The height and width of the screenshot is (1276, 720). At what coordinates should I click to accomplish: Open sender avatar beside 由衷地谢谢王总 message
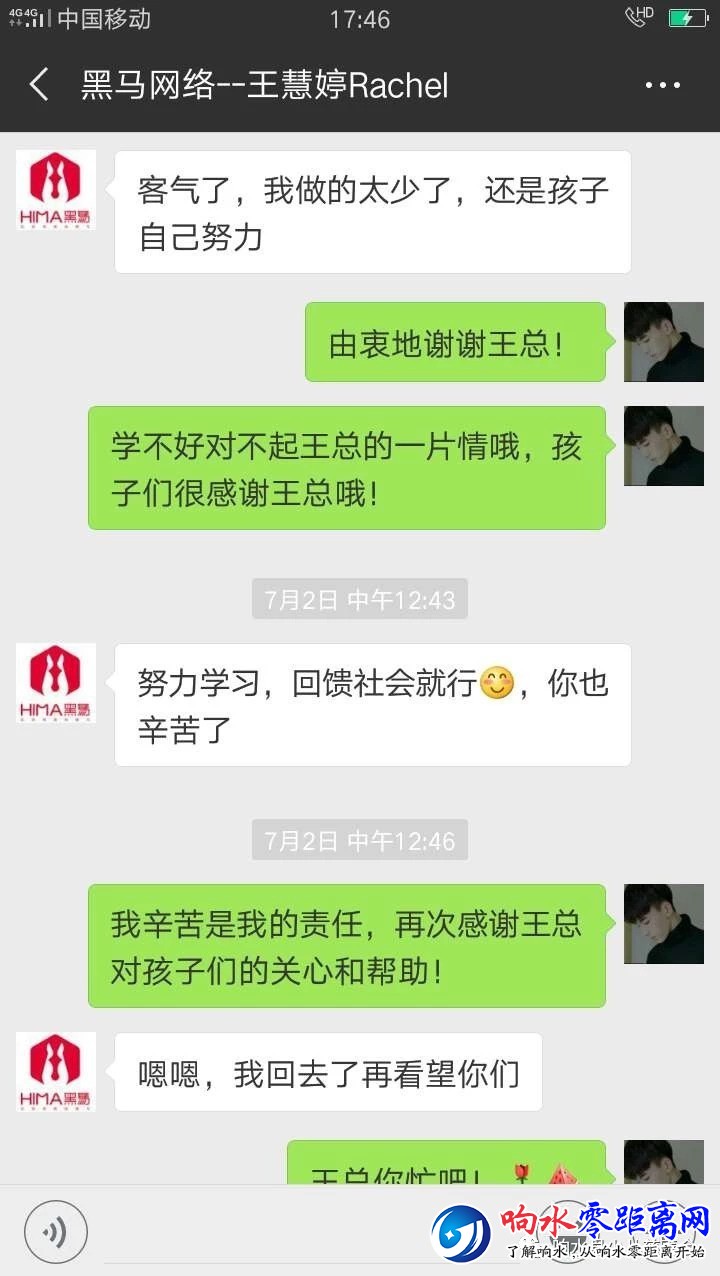click(663, 342)
